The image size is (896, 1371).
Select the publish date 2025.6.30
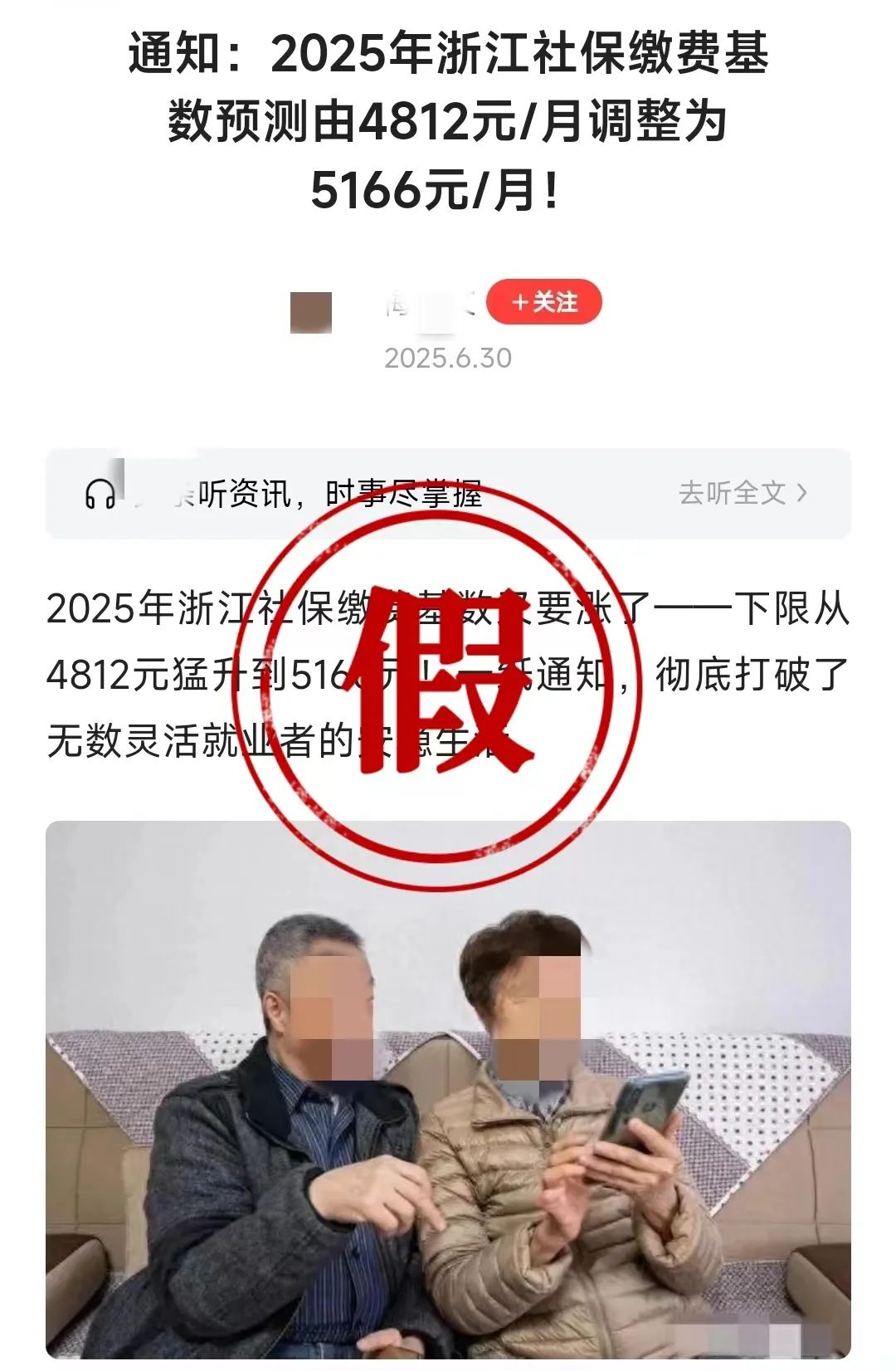(448, 357)
